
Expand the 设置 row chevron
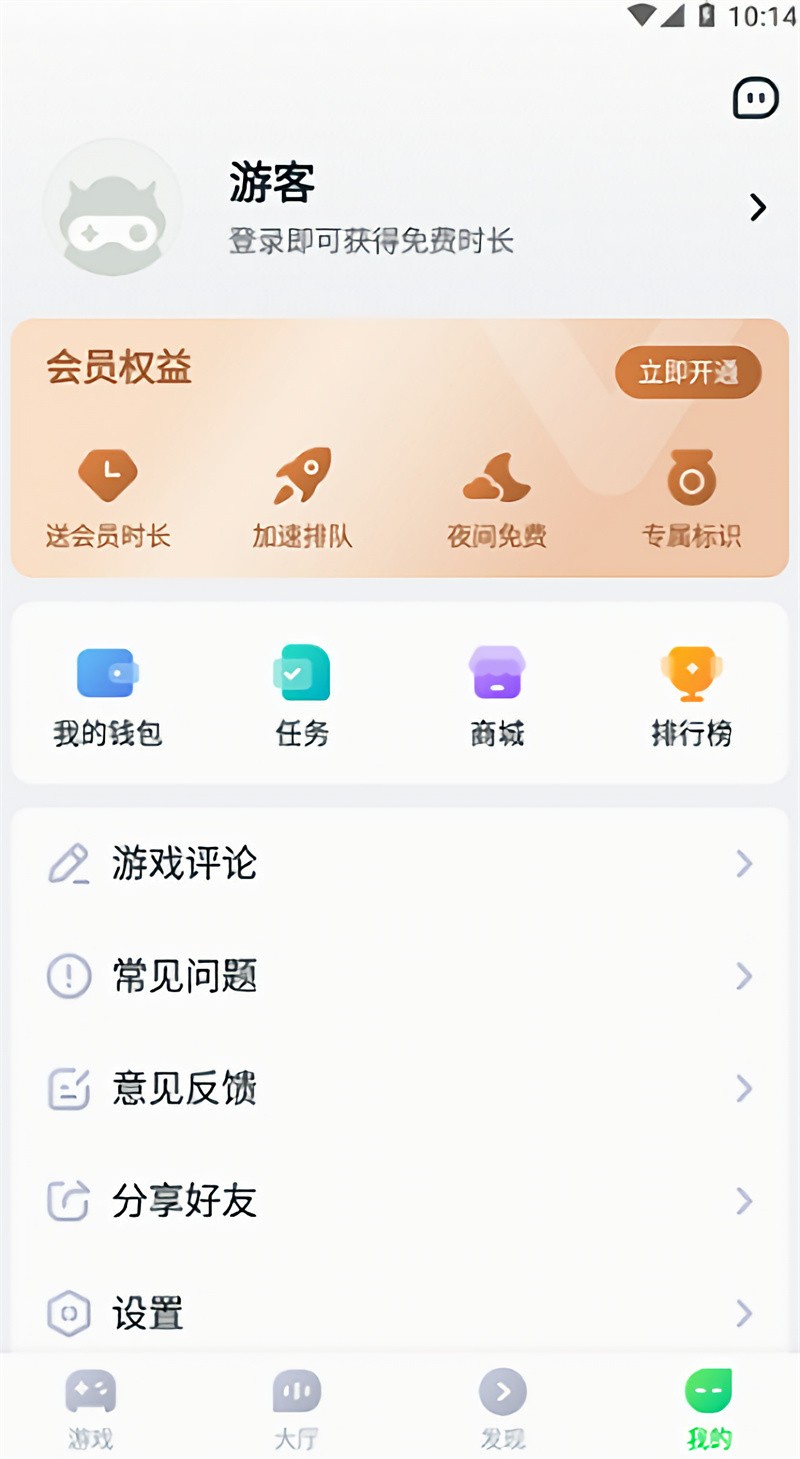pos(743,1313)
